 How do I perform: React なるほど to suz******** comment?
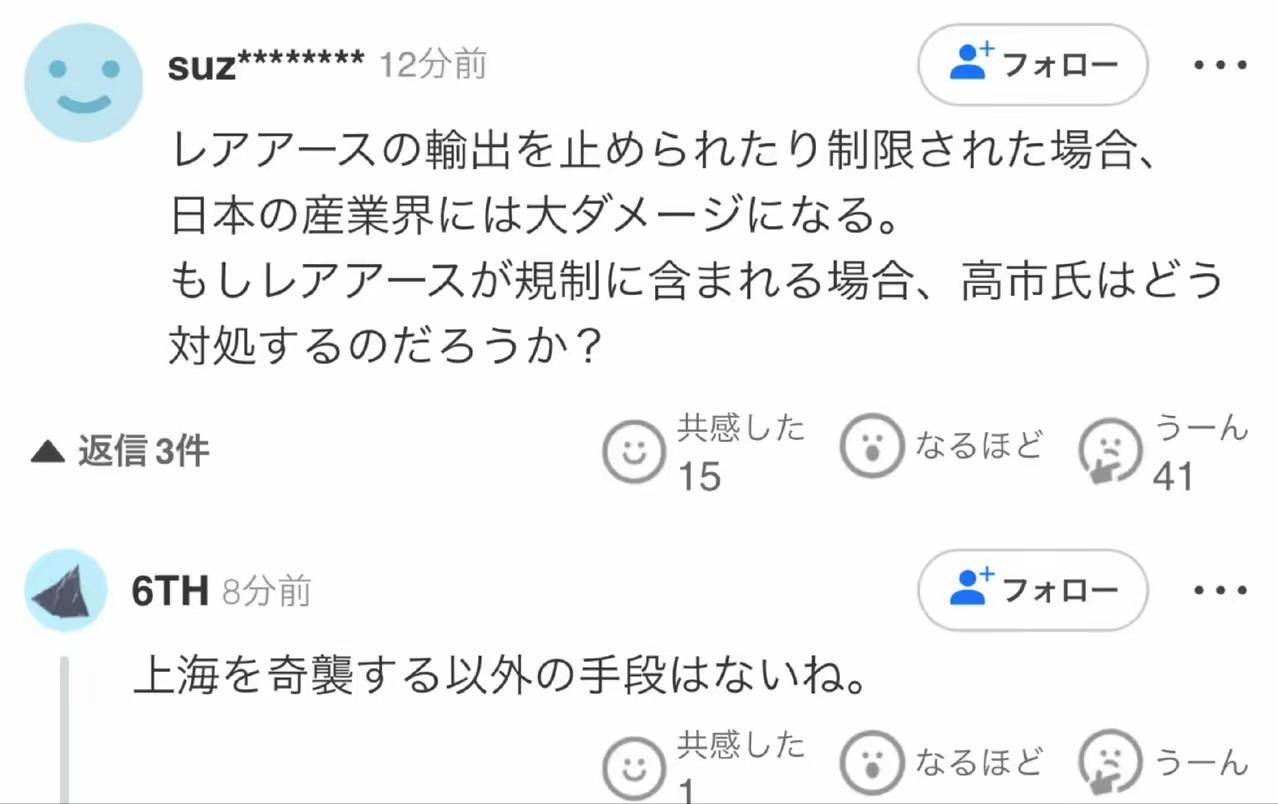pos(872,448)
